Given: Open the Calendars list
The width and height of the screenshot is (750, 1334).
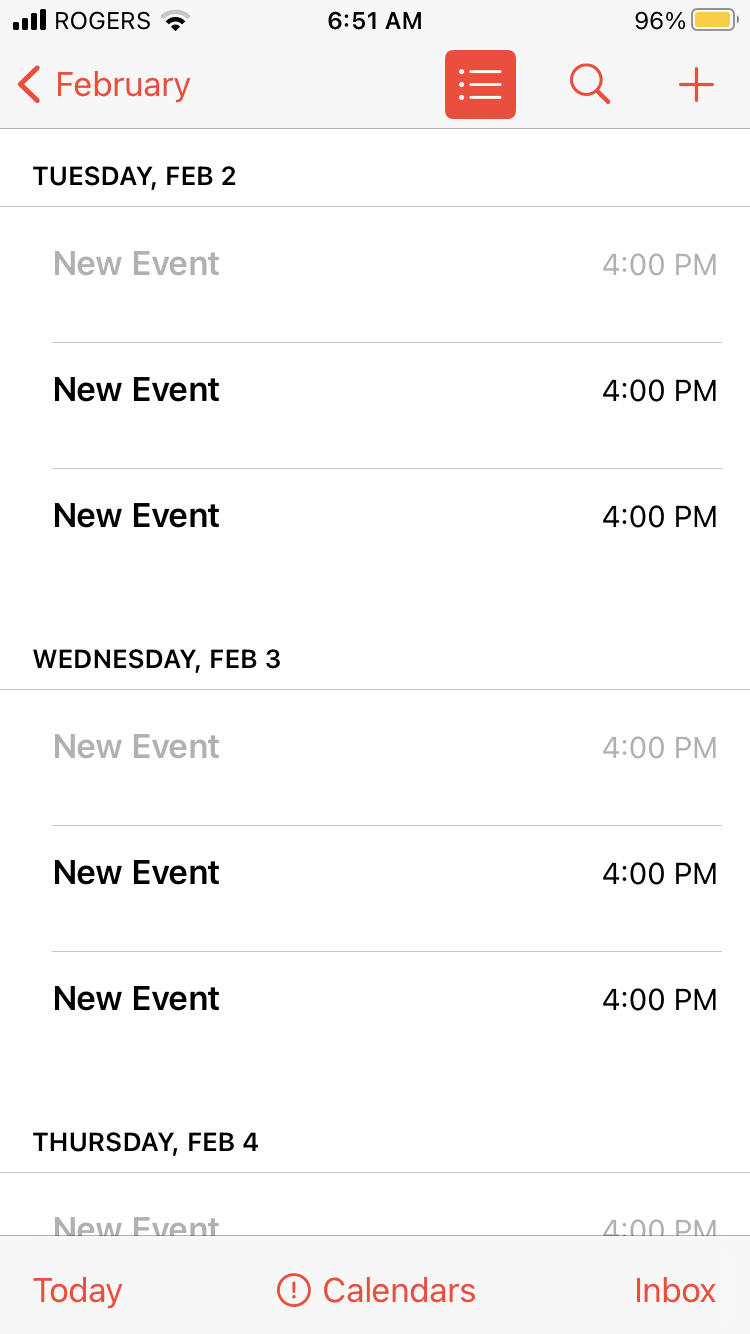Looking at the screenshot, I should [x=377, y=1290].
